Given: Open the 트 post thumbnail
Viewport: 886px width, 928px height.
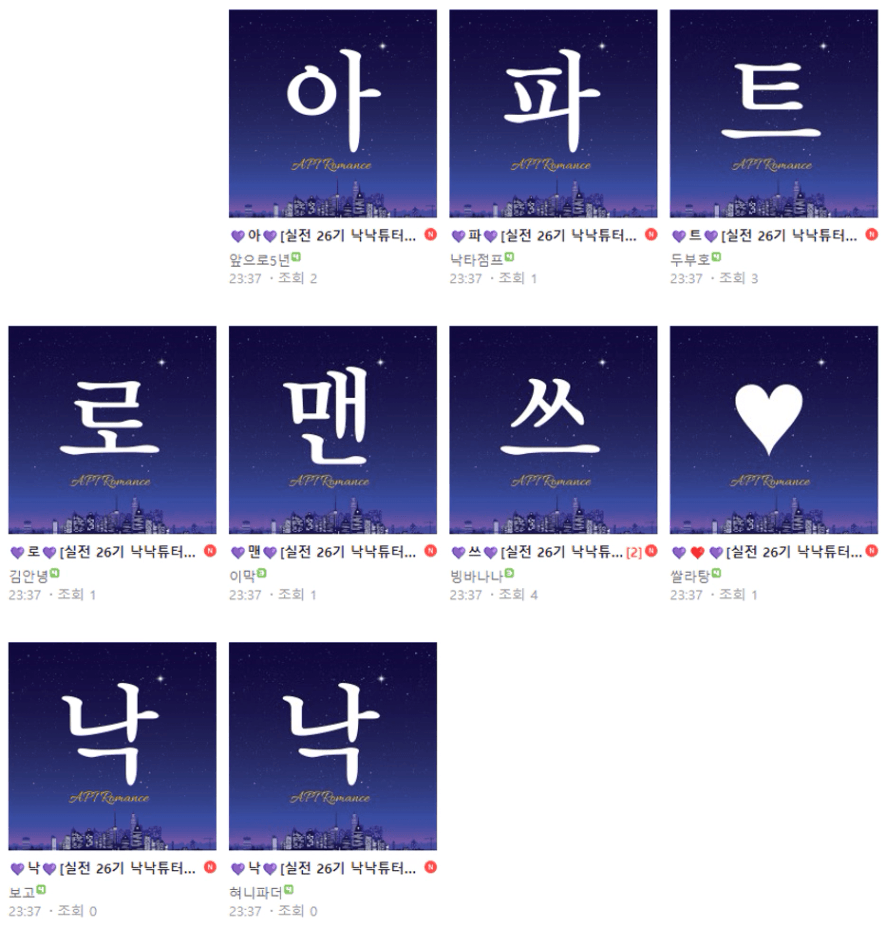Looking at the screenshot, I should (773, 113).
